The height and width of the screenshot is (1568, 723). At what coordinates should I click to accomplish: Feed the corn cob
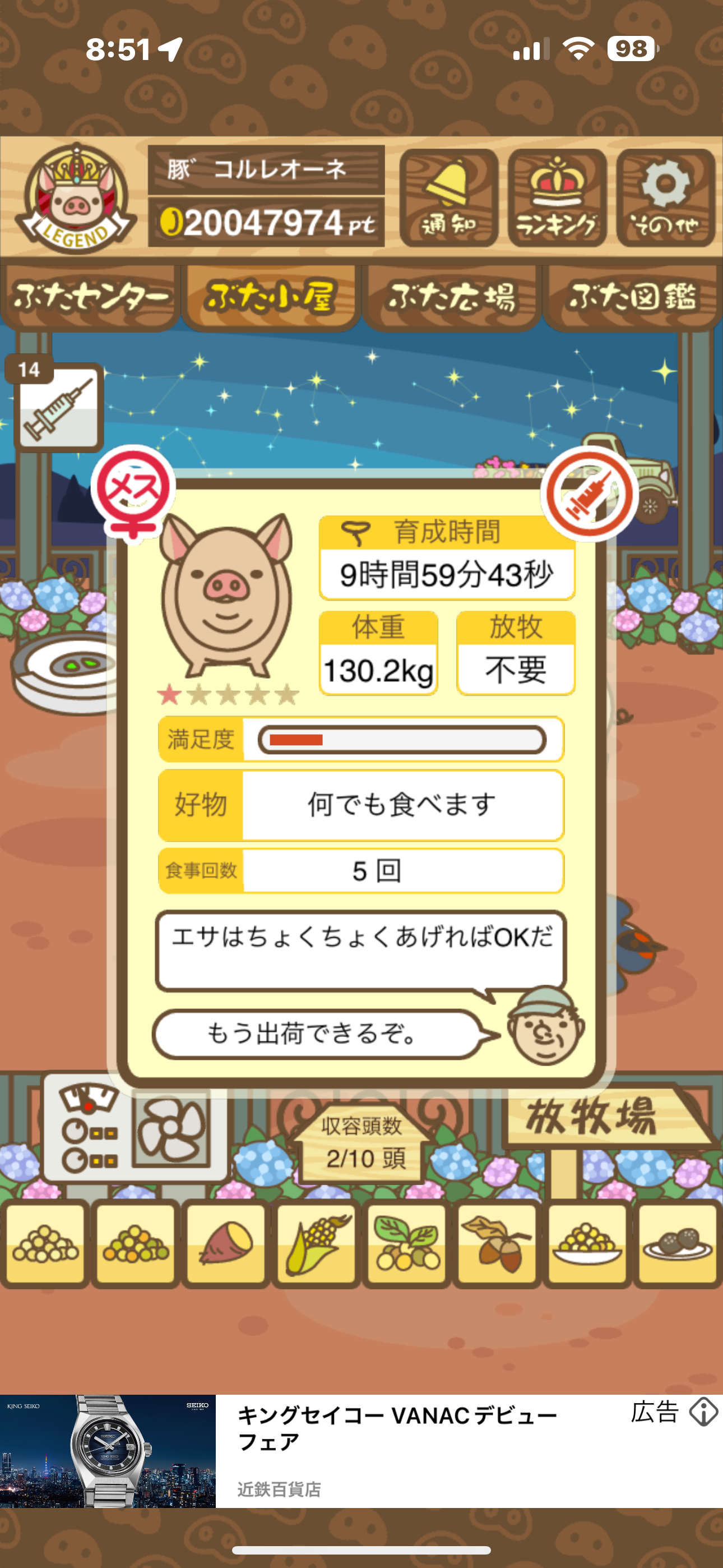317,1244
